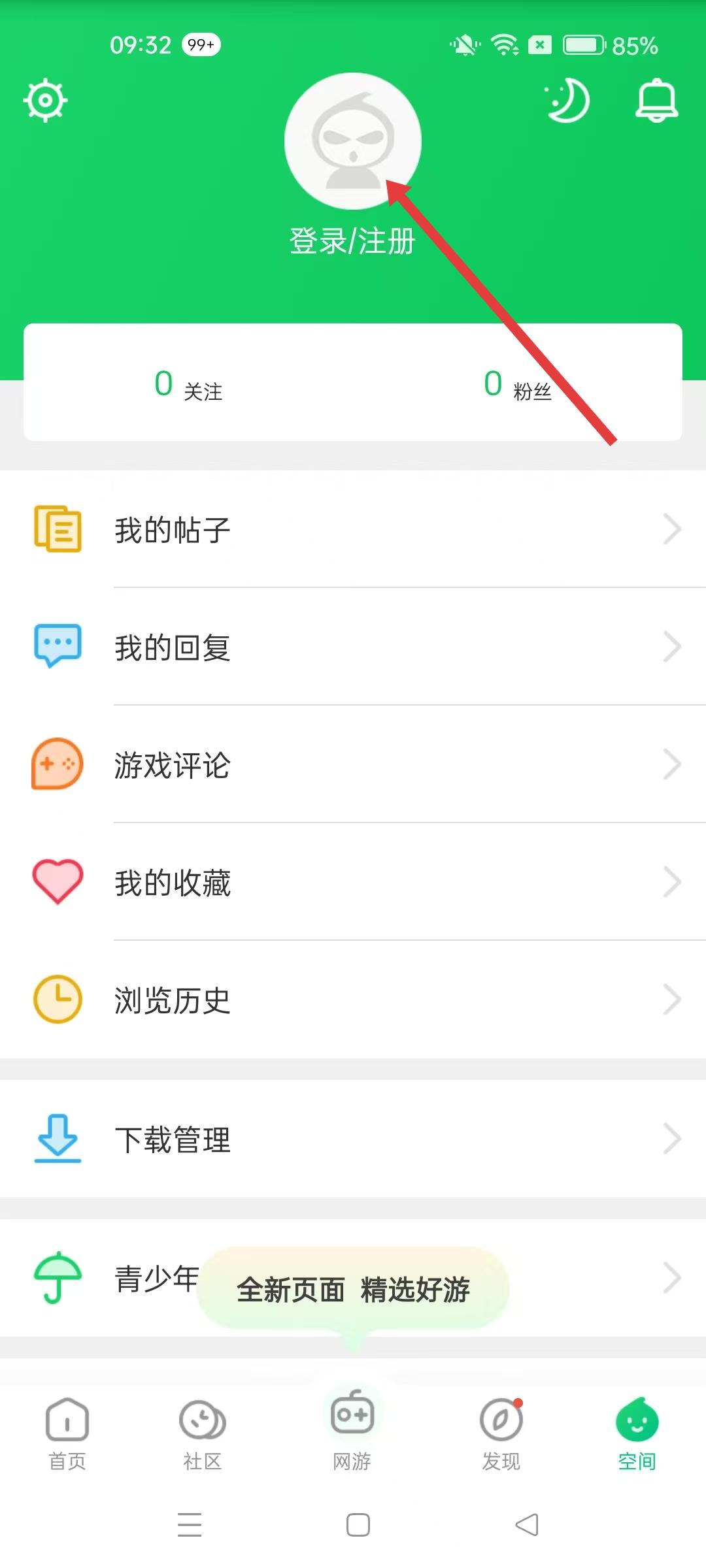This screenshot has width=706, height=1568.
Task: Open 下载管理 download manager
Action: 353,1139
